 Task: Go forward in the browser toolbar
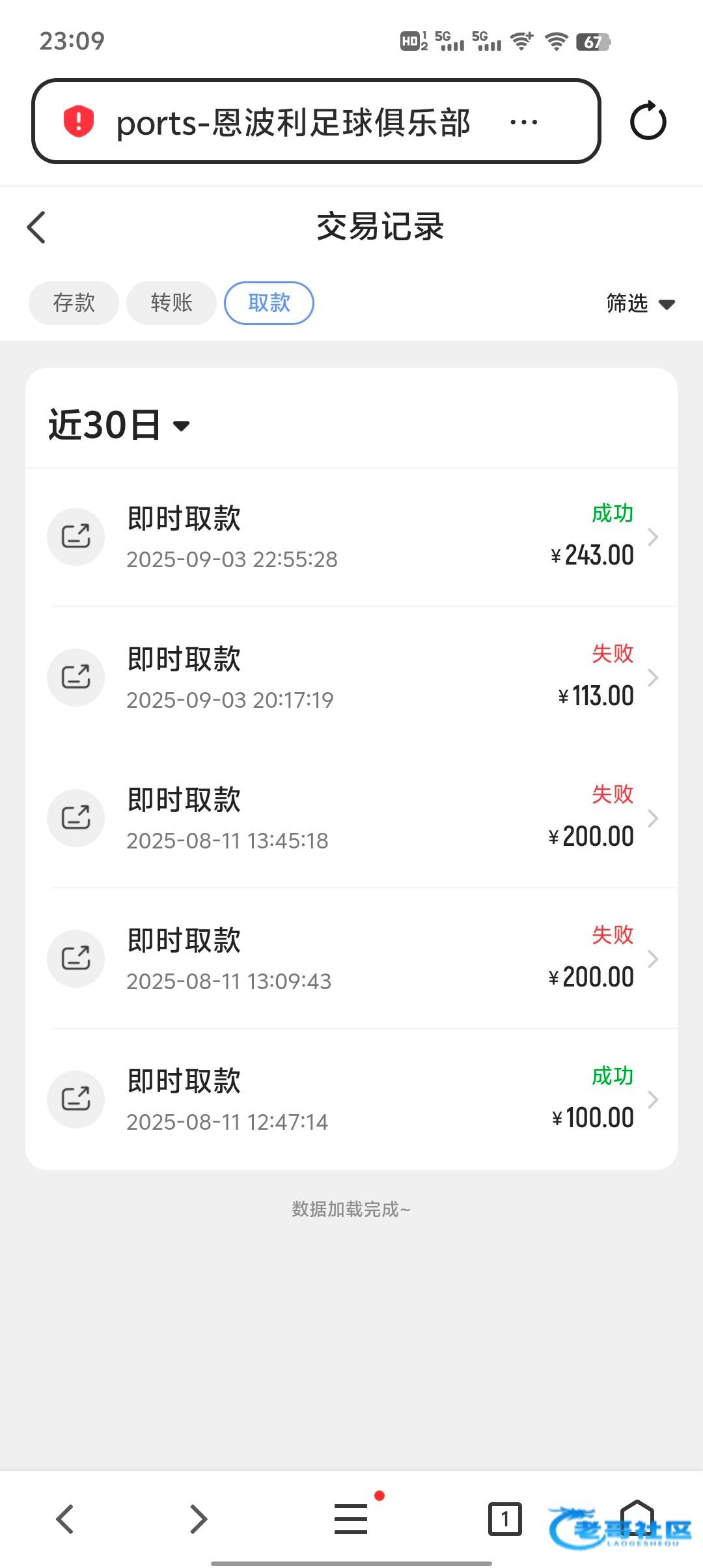pos(199,1519)
